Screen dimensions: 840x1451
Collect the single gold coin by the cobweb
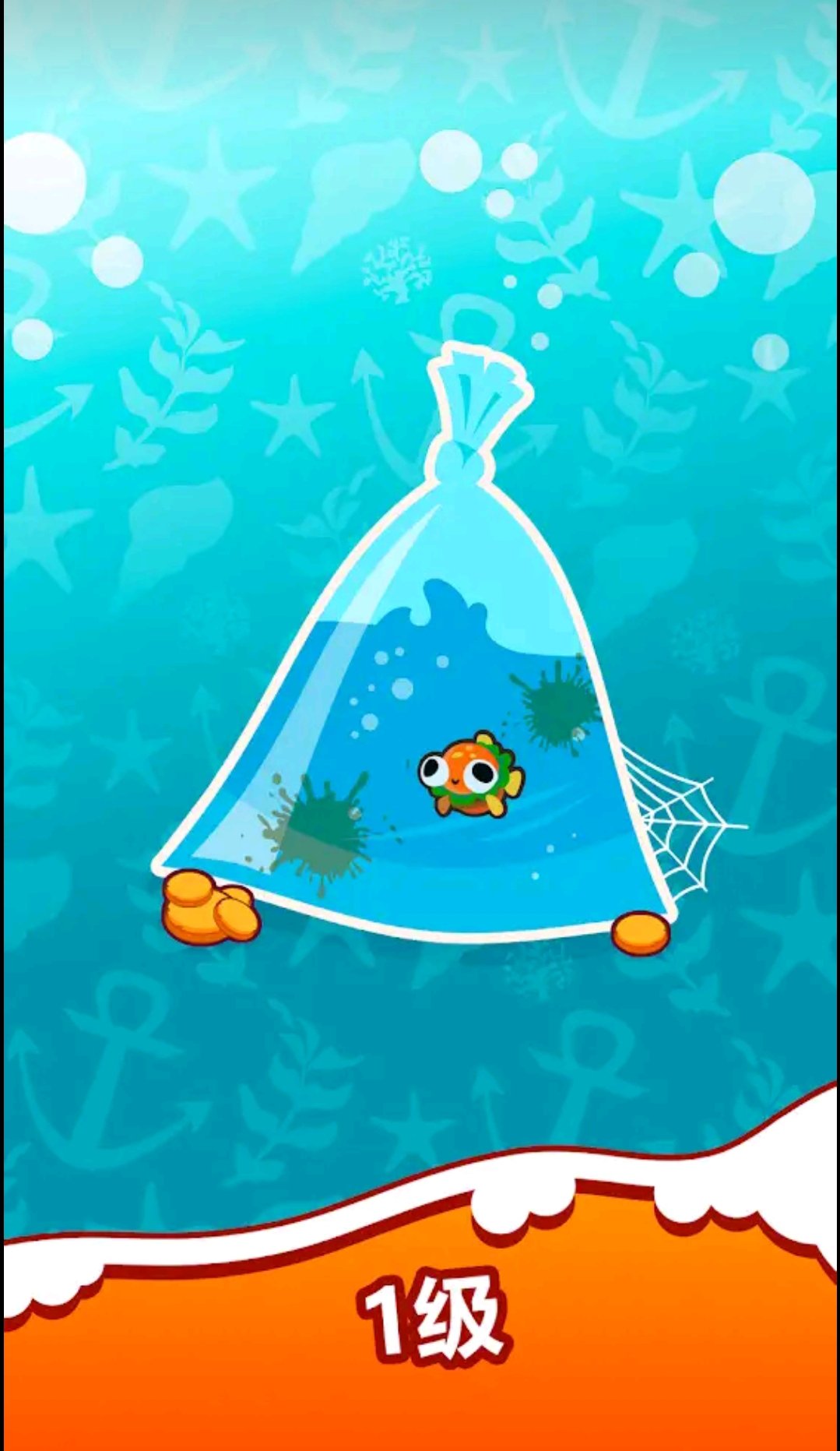point(641,933)
